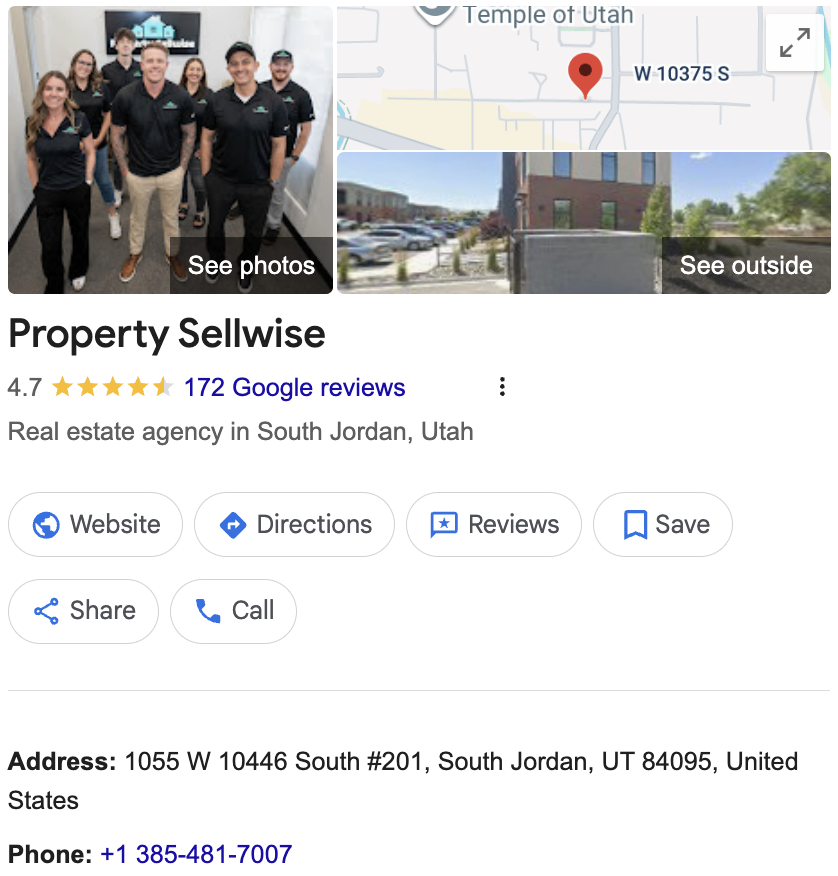Save this business listing
Viewport: 838px width, 876px height.
click(662, 524)
